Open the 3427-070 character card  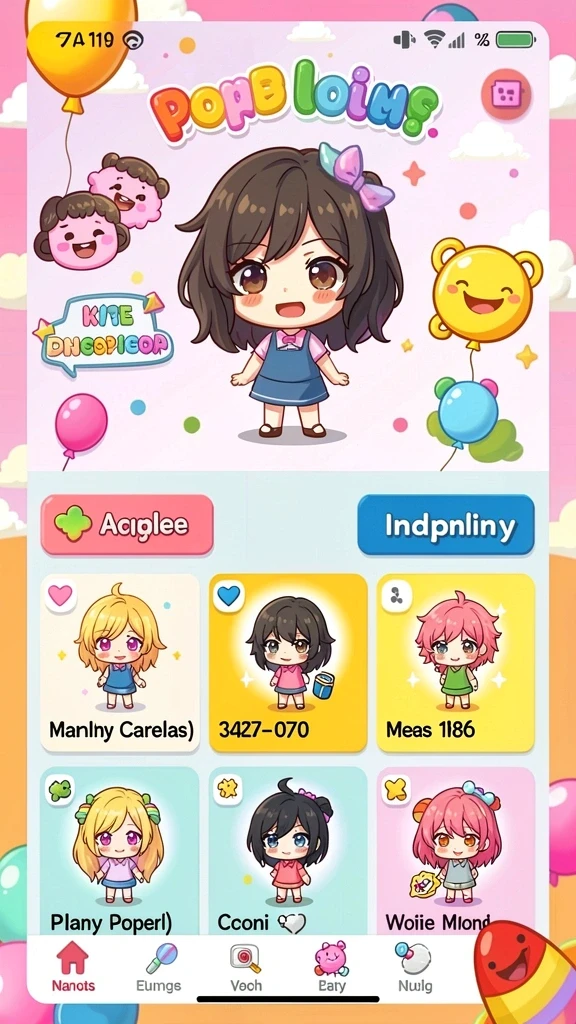288,664
